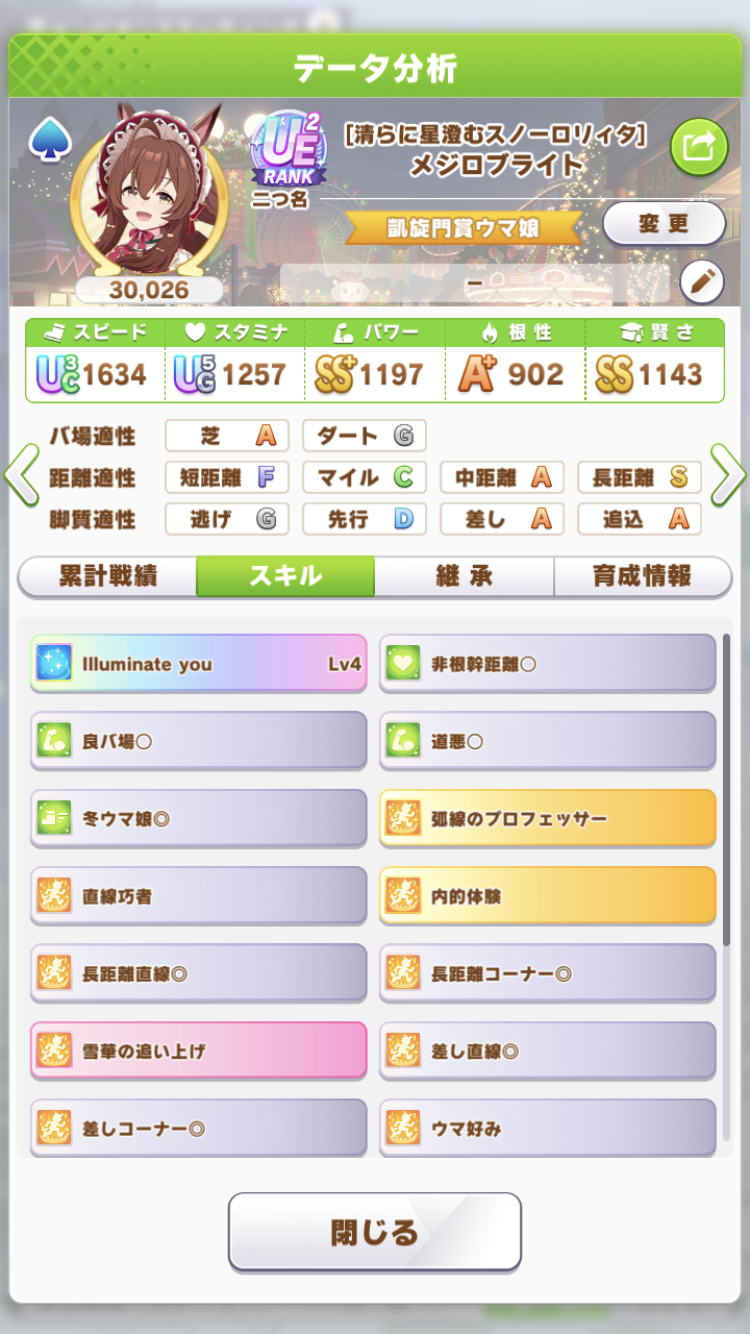Image resolution: width=750 pixels, height=1334 pixels.
Task: Go to the previous character with left arrow
Action: click(x=21, y=476)
